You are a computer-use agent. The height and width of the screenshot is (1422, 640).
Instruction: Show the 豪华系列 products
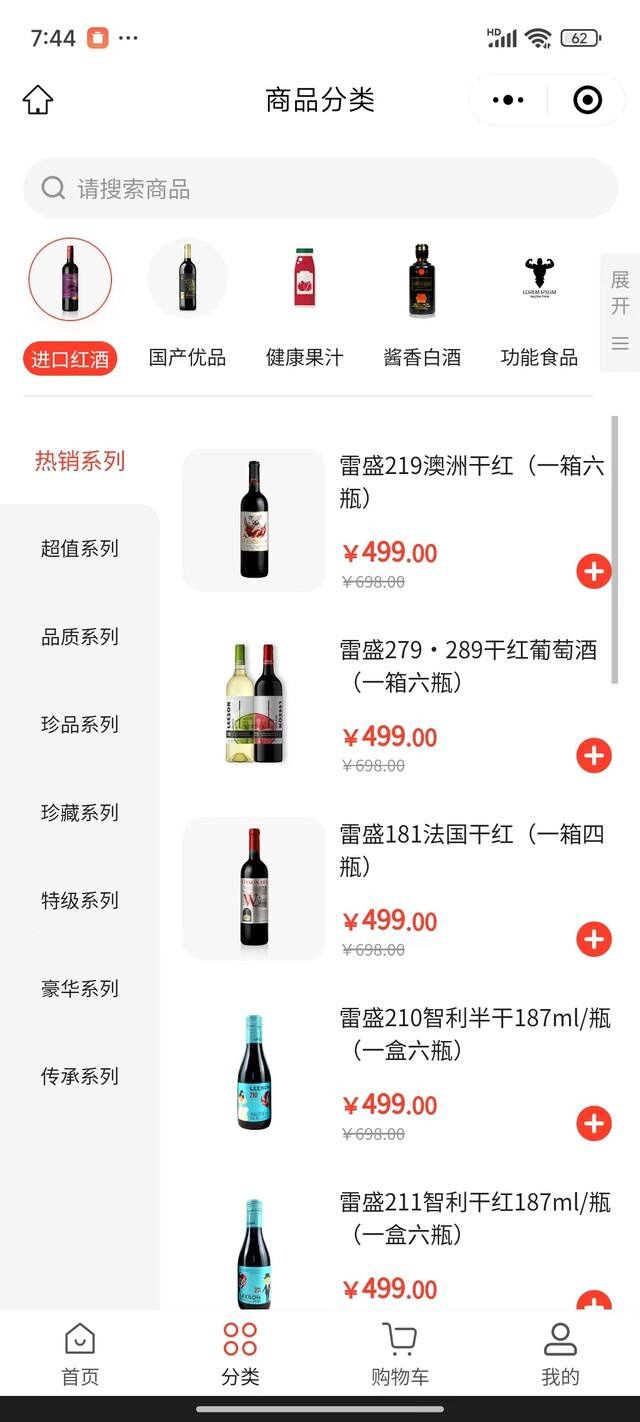click(80, 988)
